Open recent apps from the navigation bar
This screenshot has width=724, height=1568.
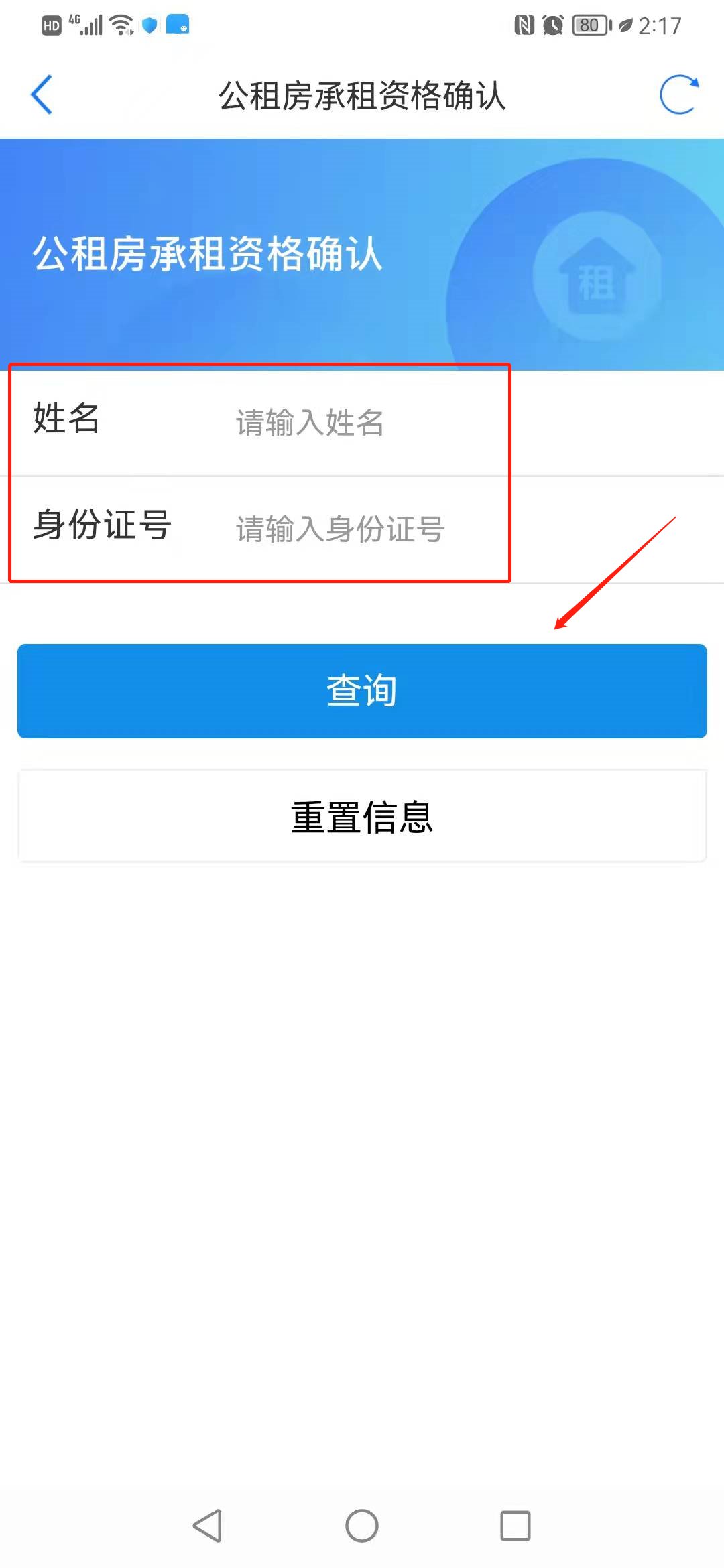pos(515,1526)
